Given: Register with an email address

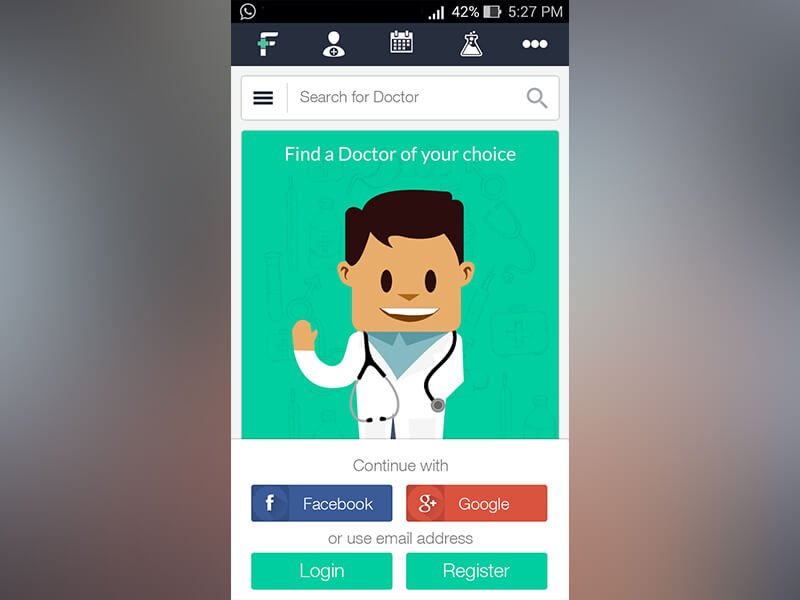Looking at the screenshot, I should (x=476, y=571).
